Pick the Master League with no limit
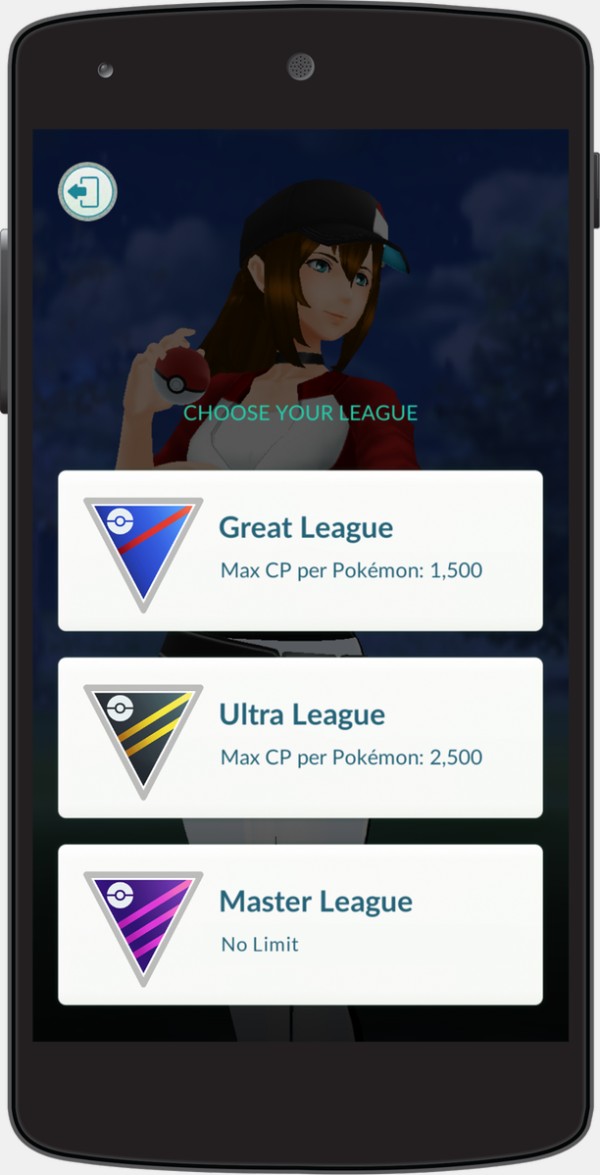Image resolution: width=600 pixels, height=1175 pixels. [300, 924]
